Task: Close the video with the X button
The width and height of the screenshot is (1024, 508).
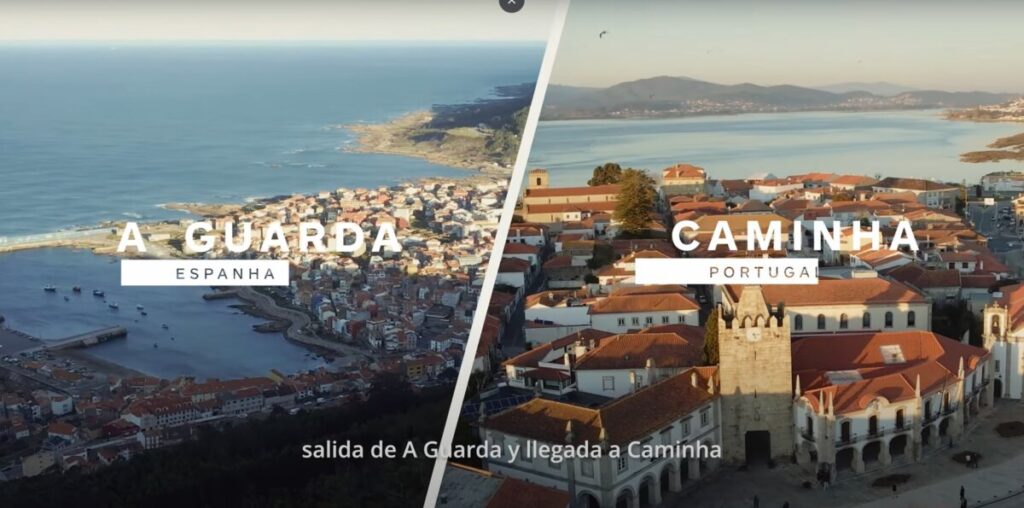Action: [x=511, y=3]
